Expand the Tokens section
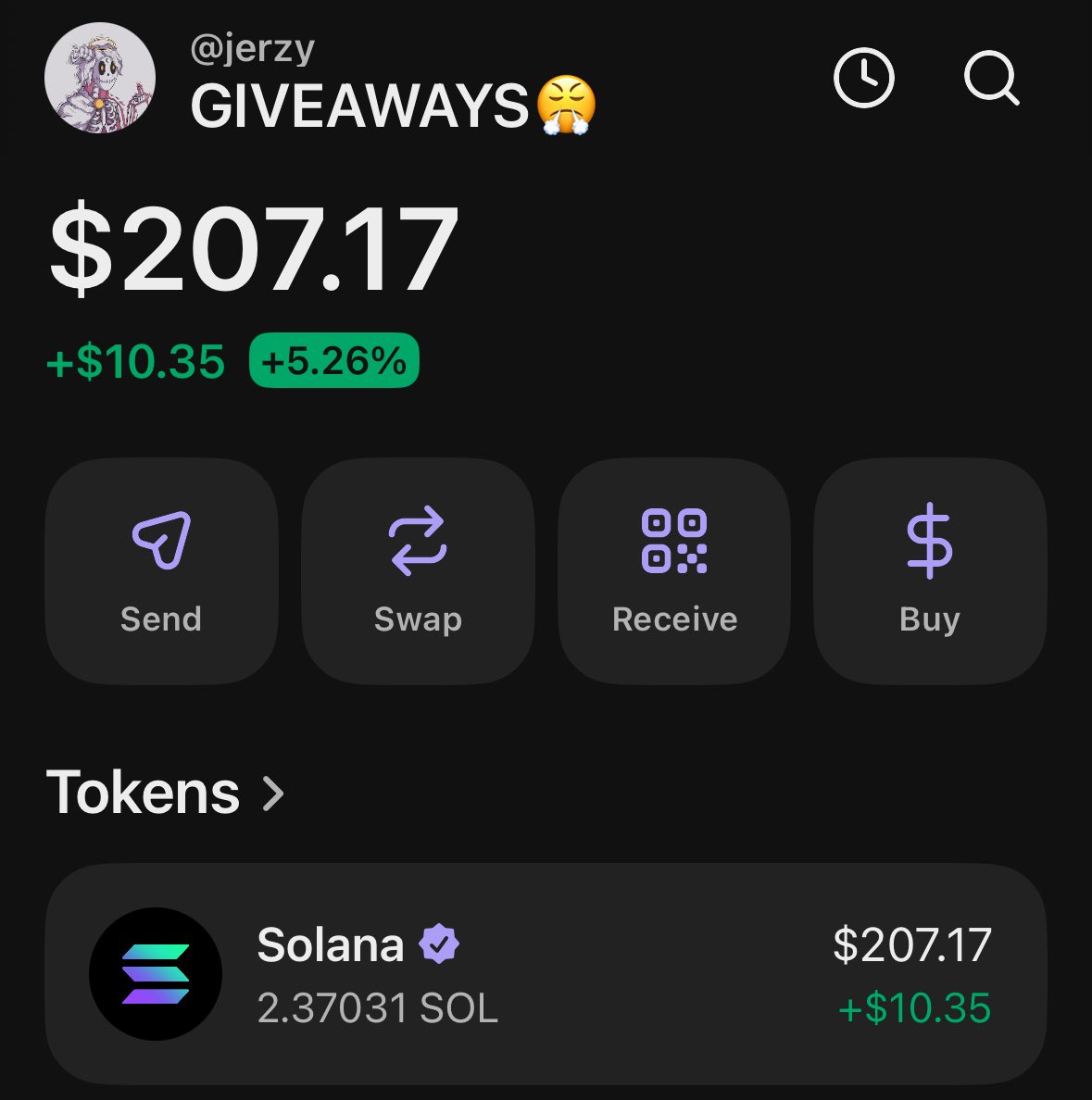The image size is (1092, 1100). click(167, 793)
